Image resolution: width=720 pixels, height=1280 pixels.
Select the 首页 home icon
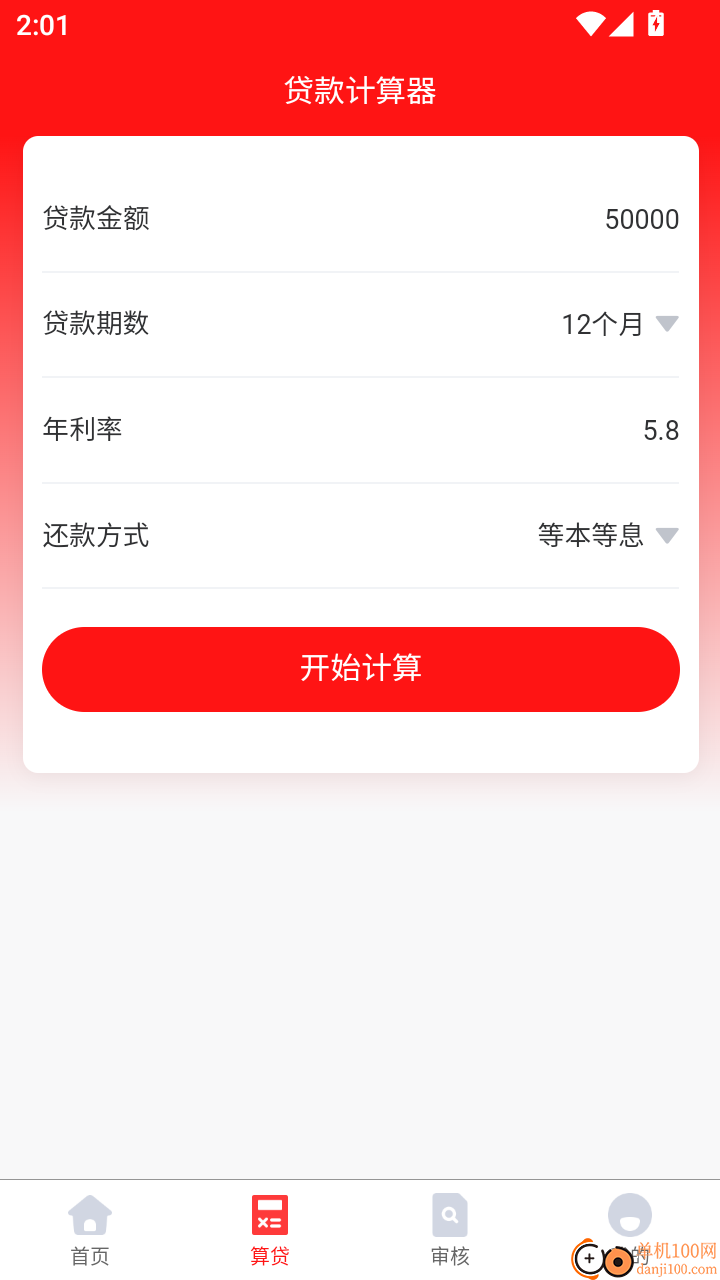(x=90, y=1213)
